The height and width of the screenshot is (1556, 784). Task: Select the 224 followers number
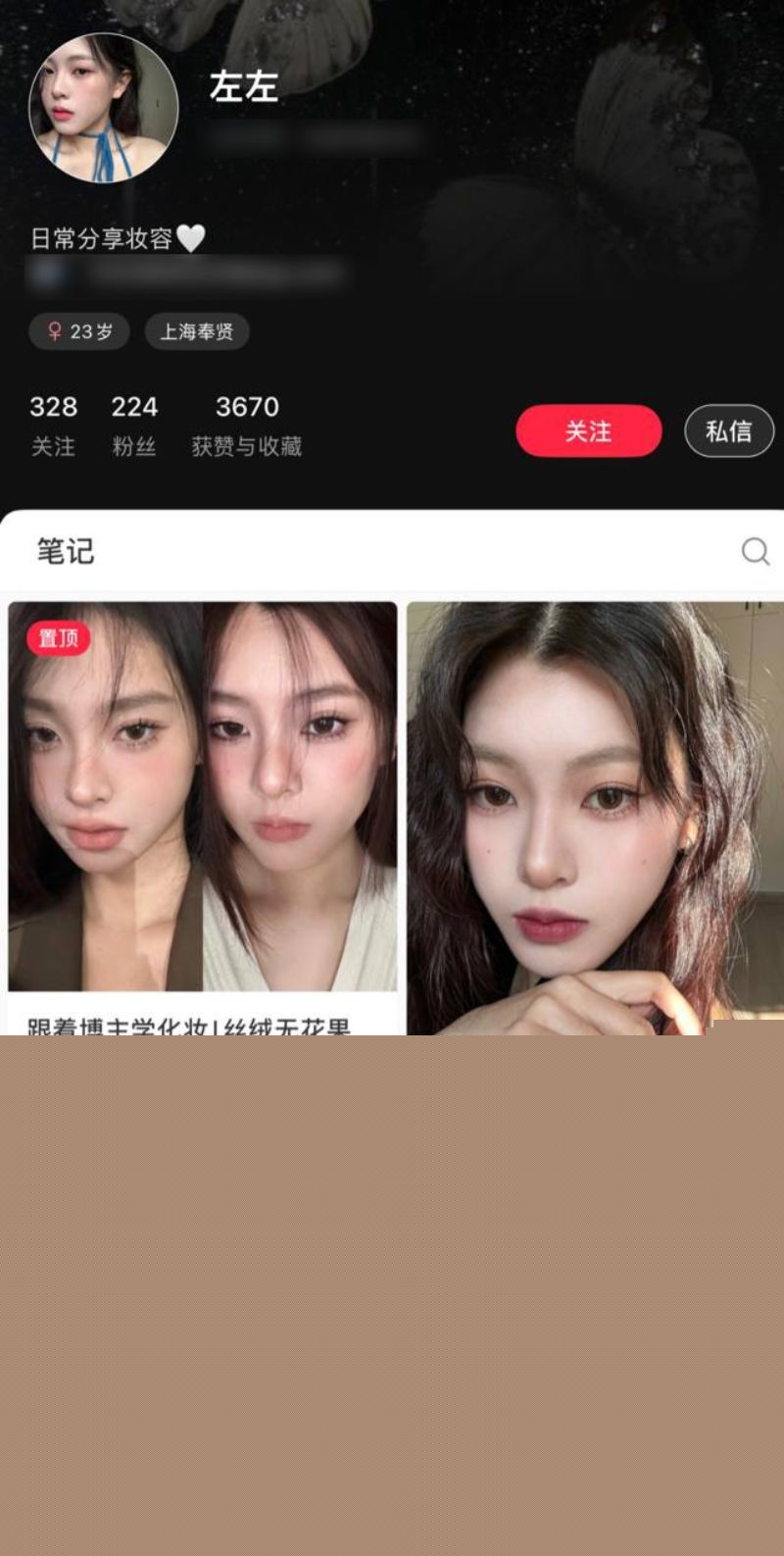tap(133, 406)
